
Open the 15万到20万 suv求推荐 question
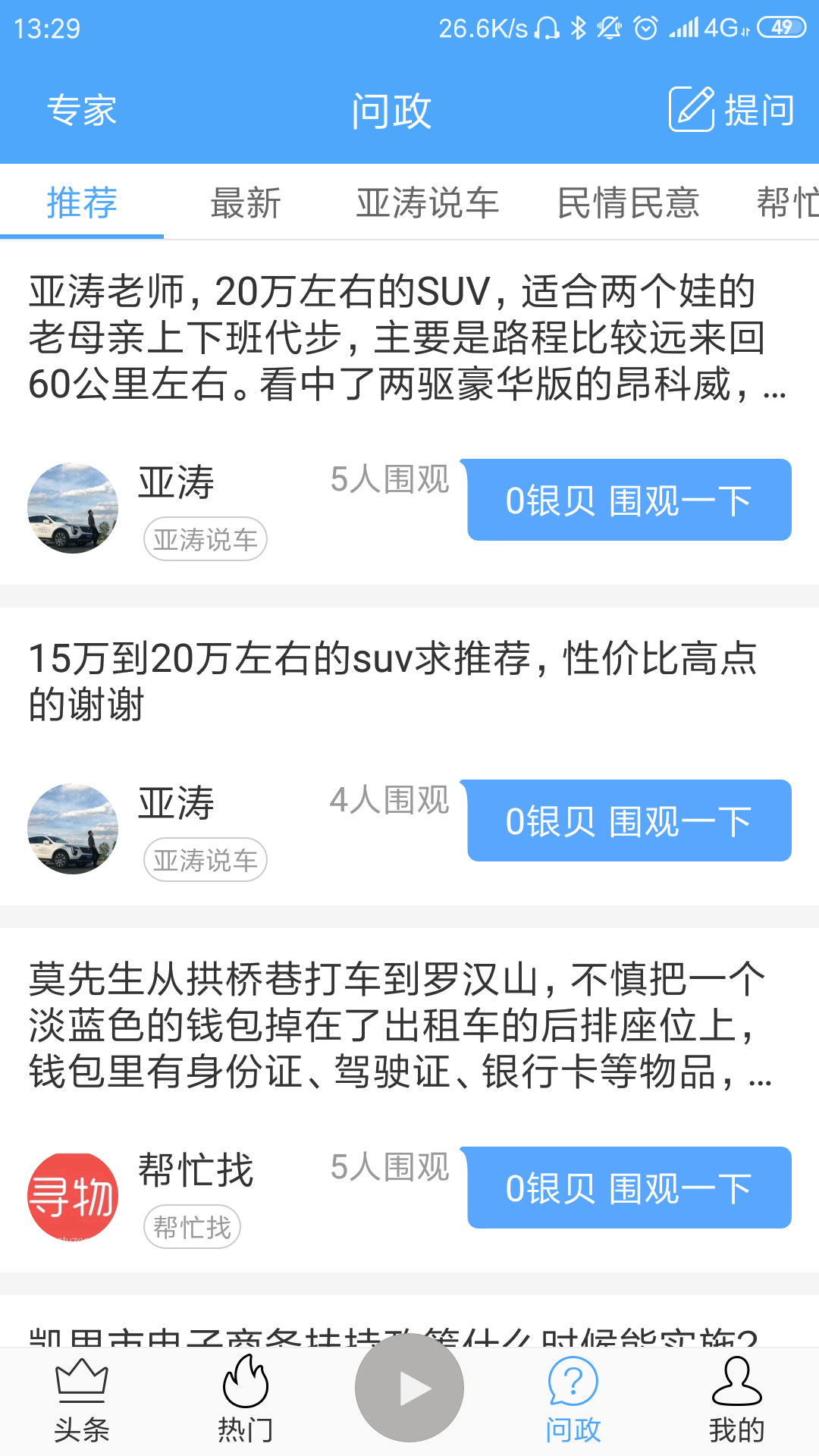click(394, 681)
